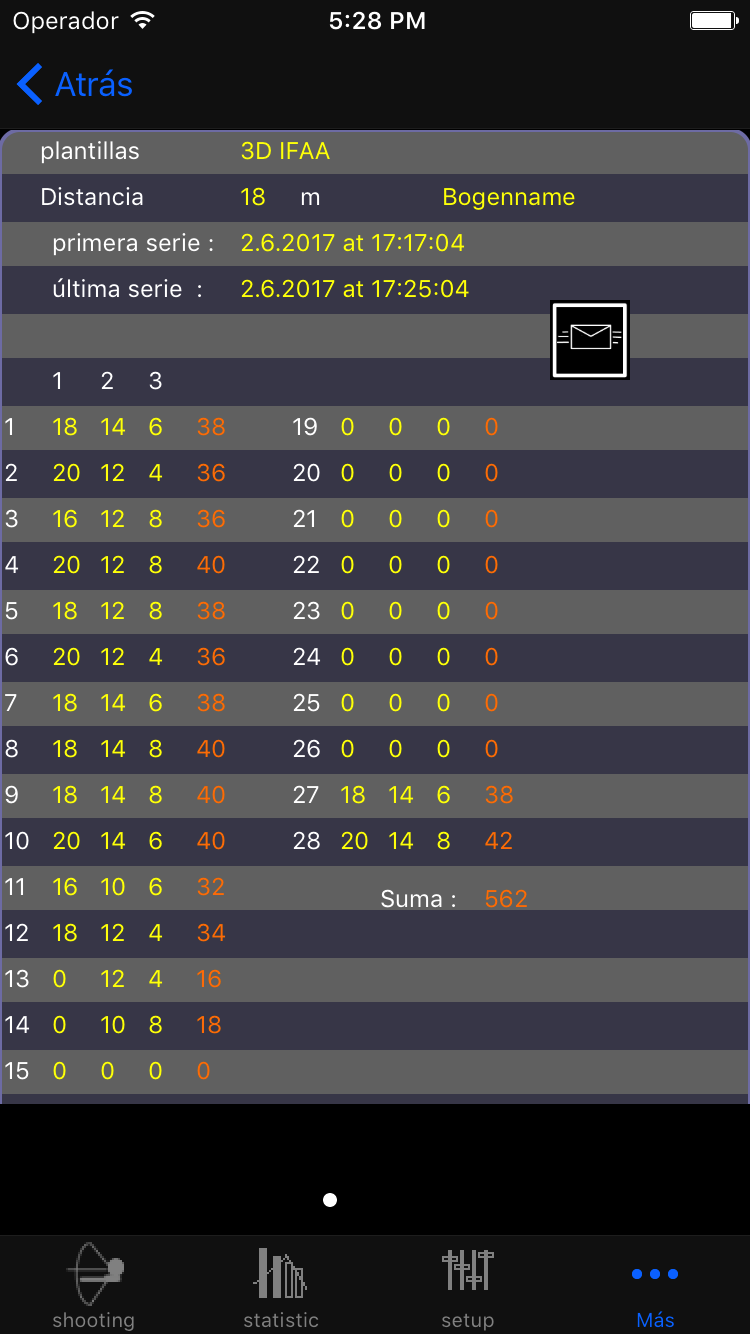The image size is (750, 1334).
Task: Send the scorecard by email envelope icon
Action: click(x=590, y=340)
